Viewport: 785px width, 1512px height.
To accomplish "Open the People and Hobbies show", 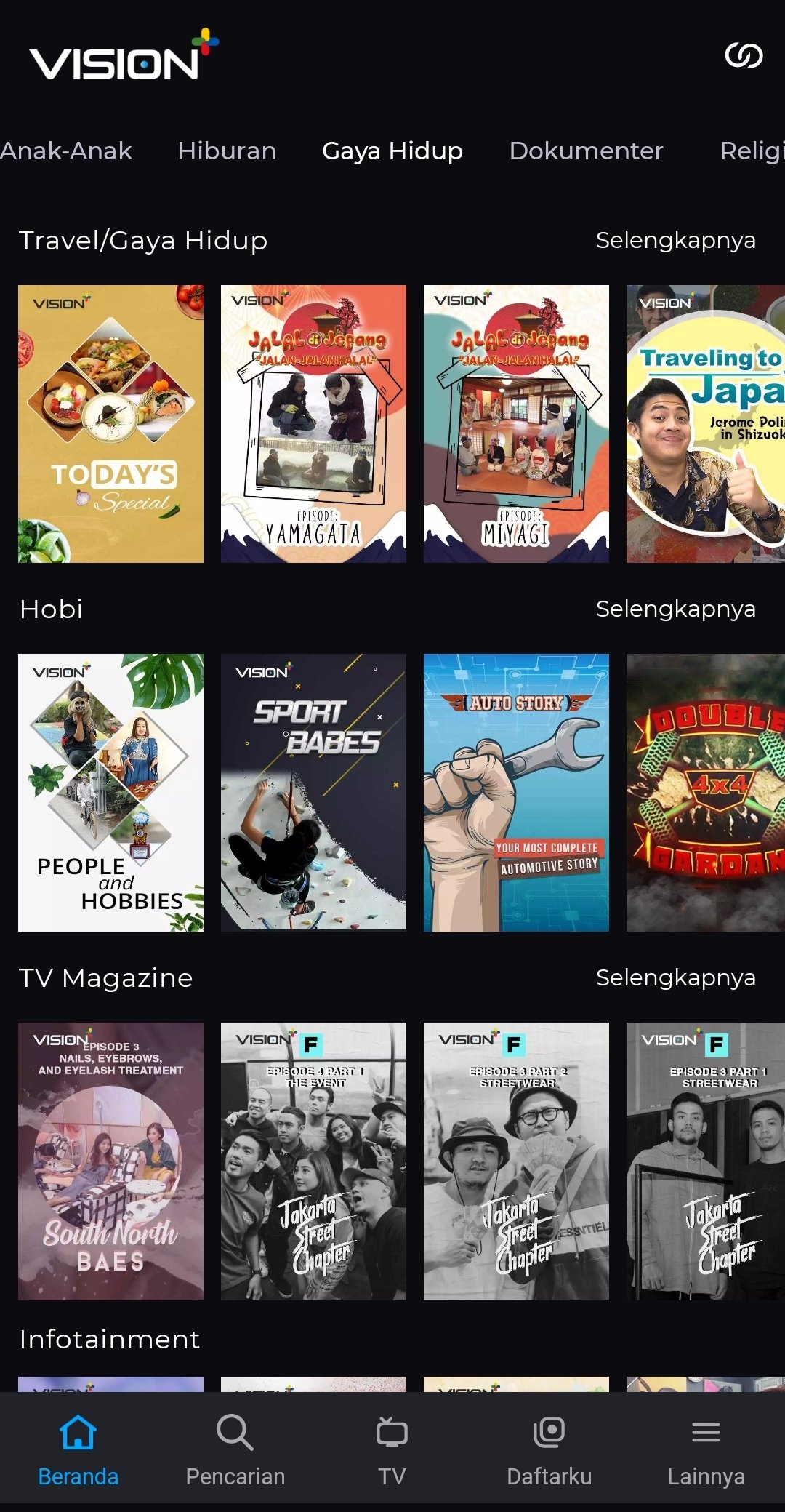I will [110, 792].
